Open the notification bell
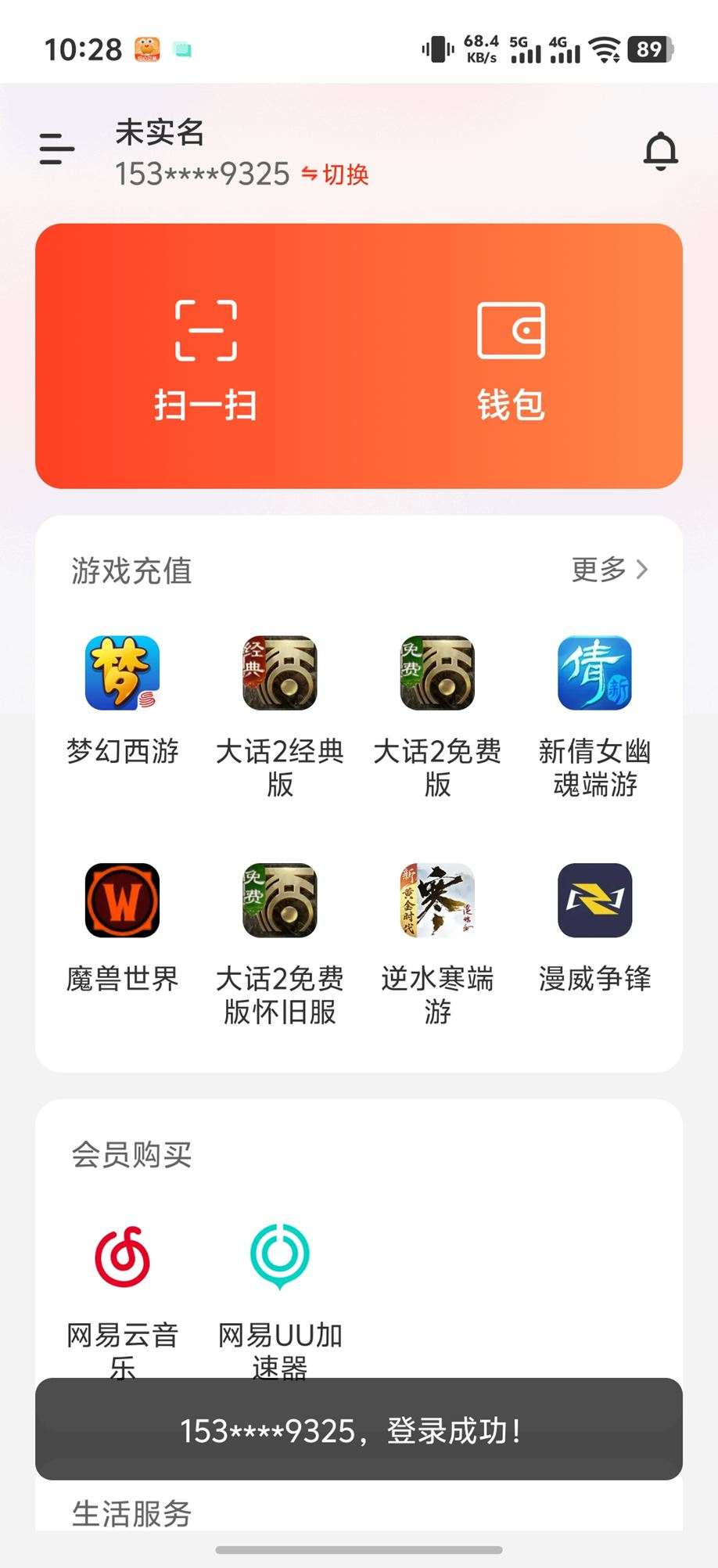Viewport: 718px width, 1568px height. (x=661, y=150)
